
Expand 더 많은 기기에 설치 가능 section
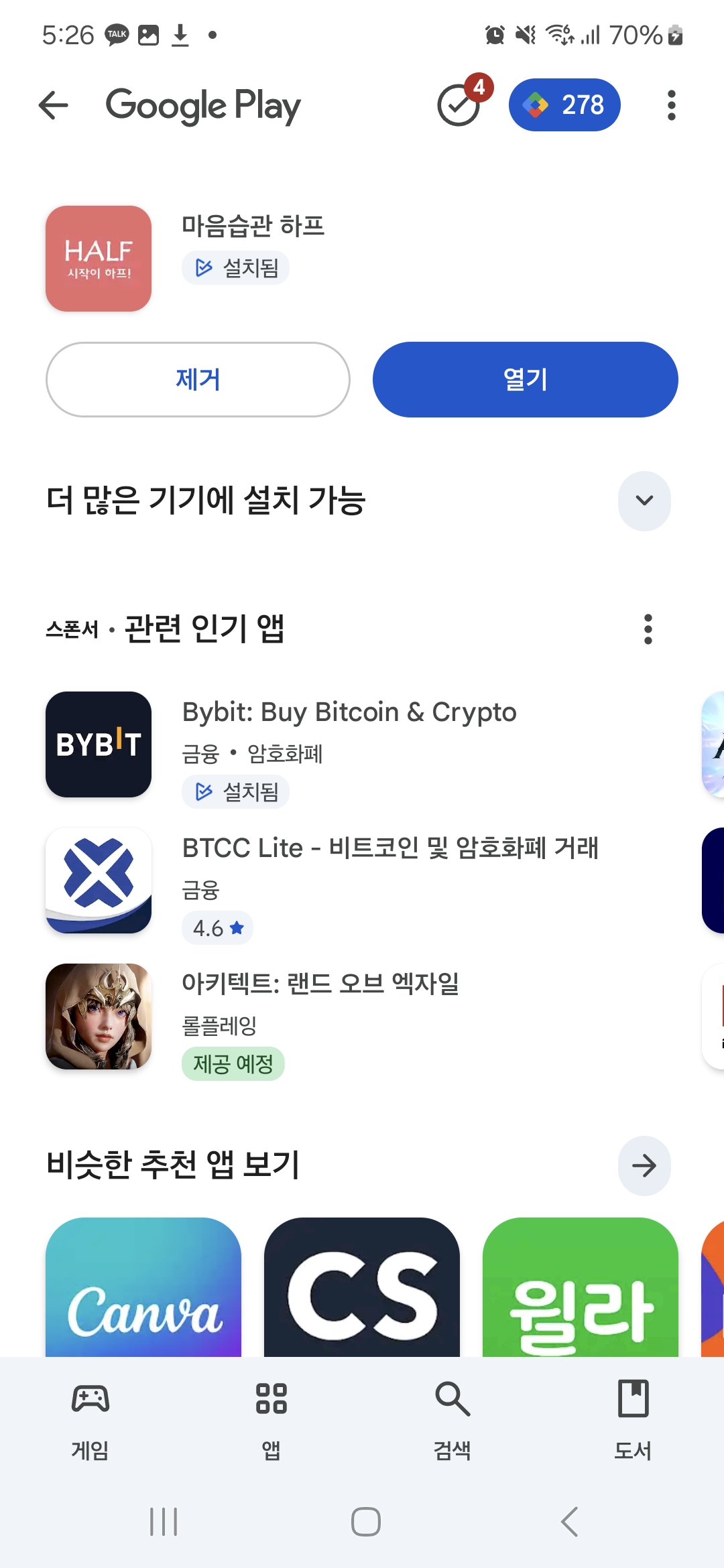[644, 501]
